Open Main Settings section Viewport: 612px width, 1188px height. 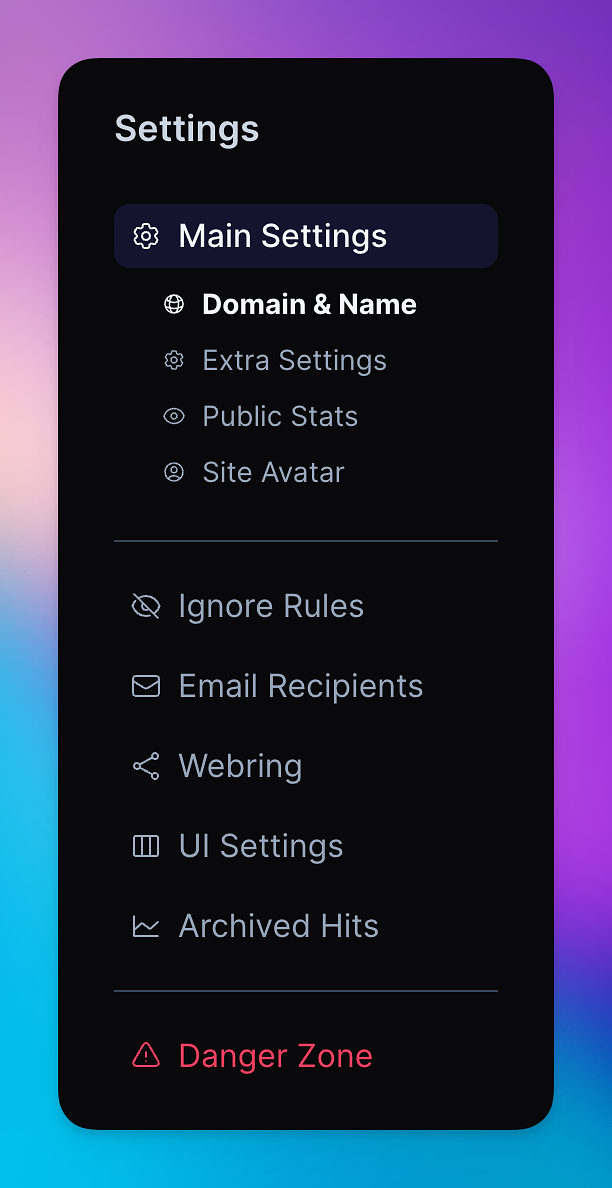point(305,236)
